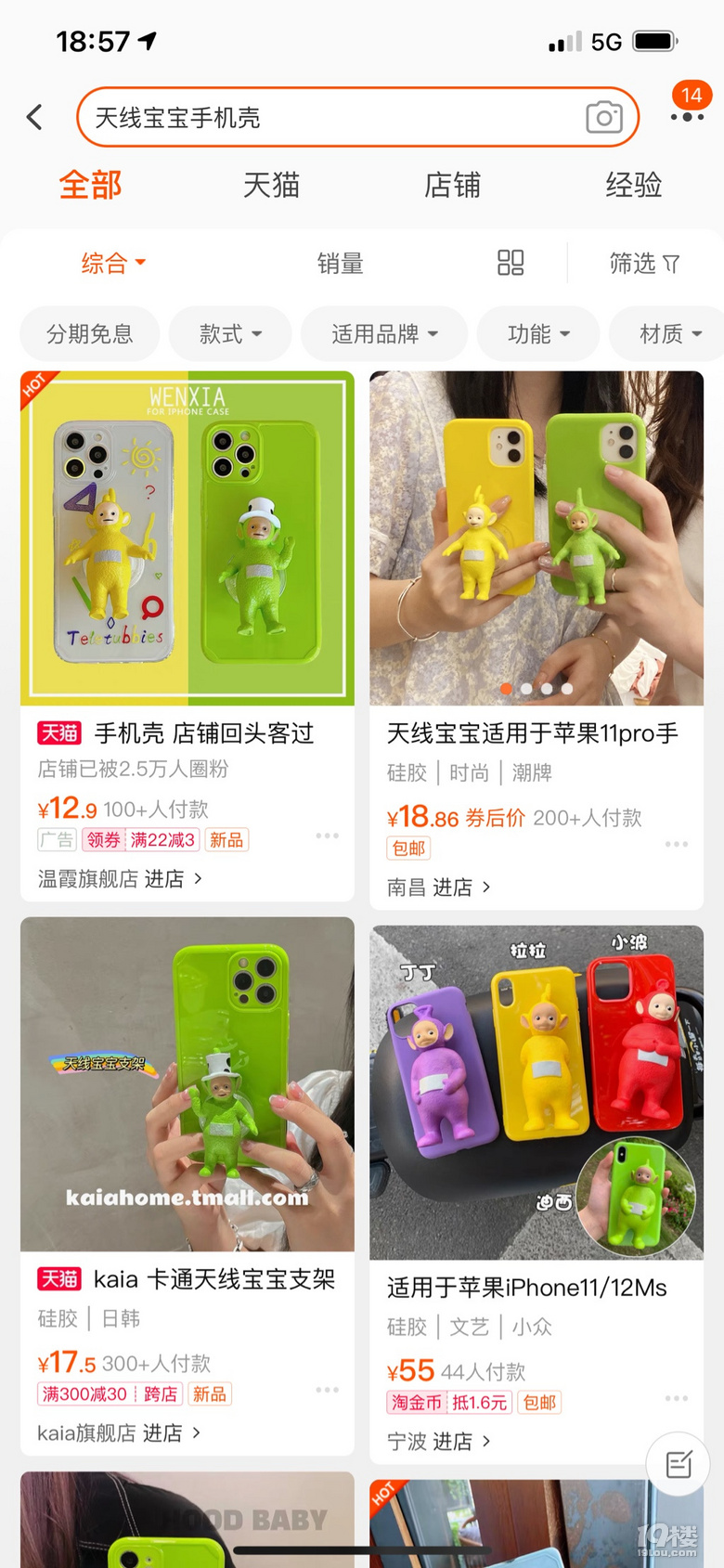724x1568 pixels.
Task: Switch to the 店铺 tab
Action: click(452, 186)
